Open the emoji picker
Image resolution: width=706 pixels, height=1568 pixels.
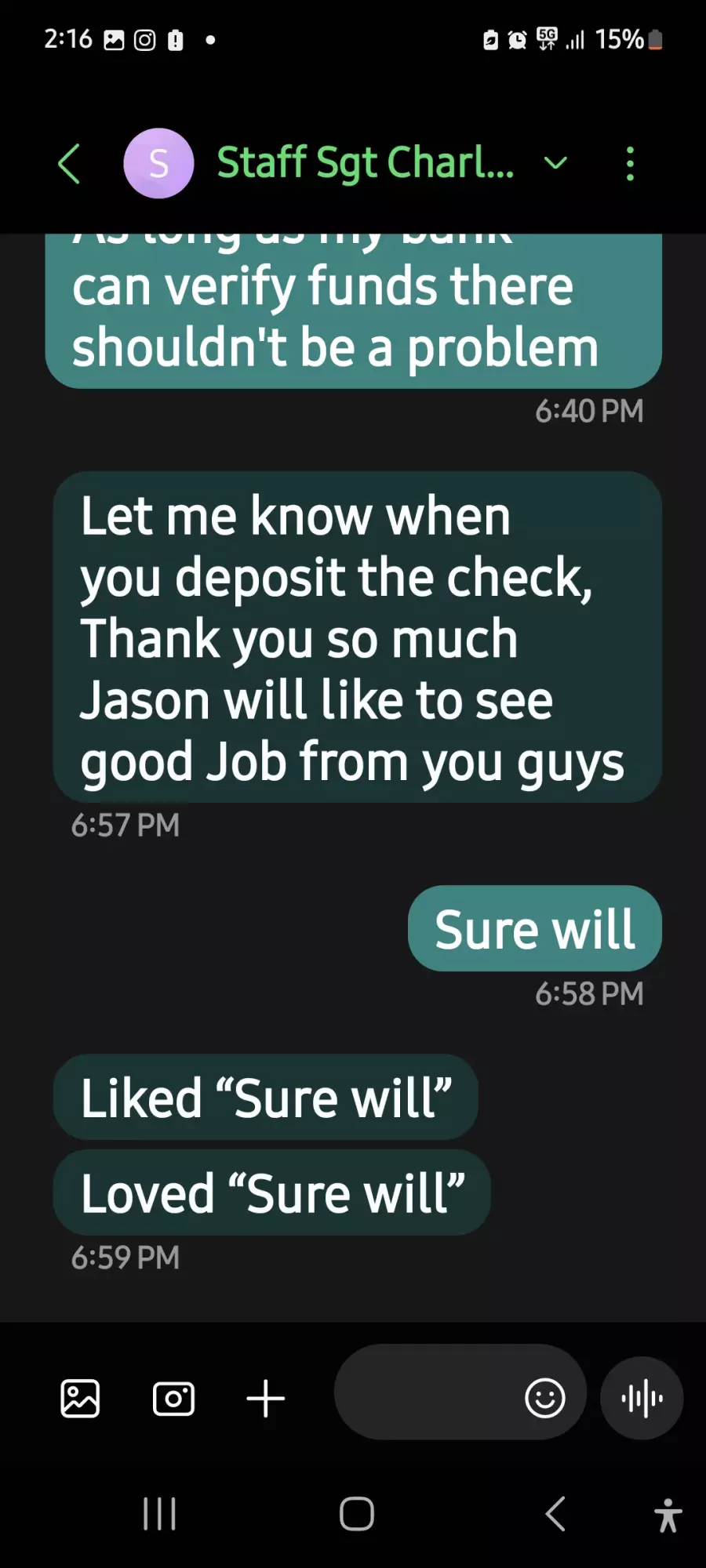click(x=544, y=1398)
